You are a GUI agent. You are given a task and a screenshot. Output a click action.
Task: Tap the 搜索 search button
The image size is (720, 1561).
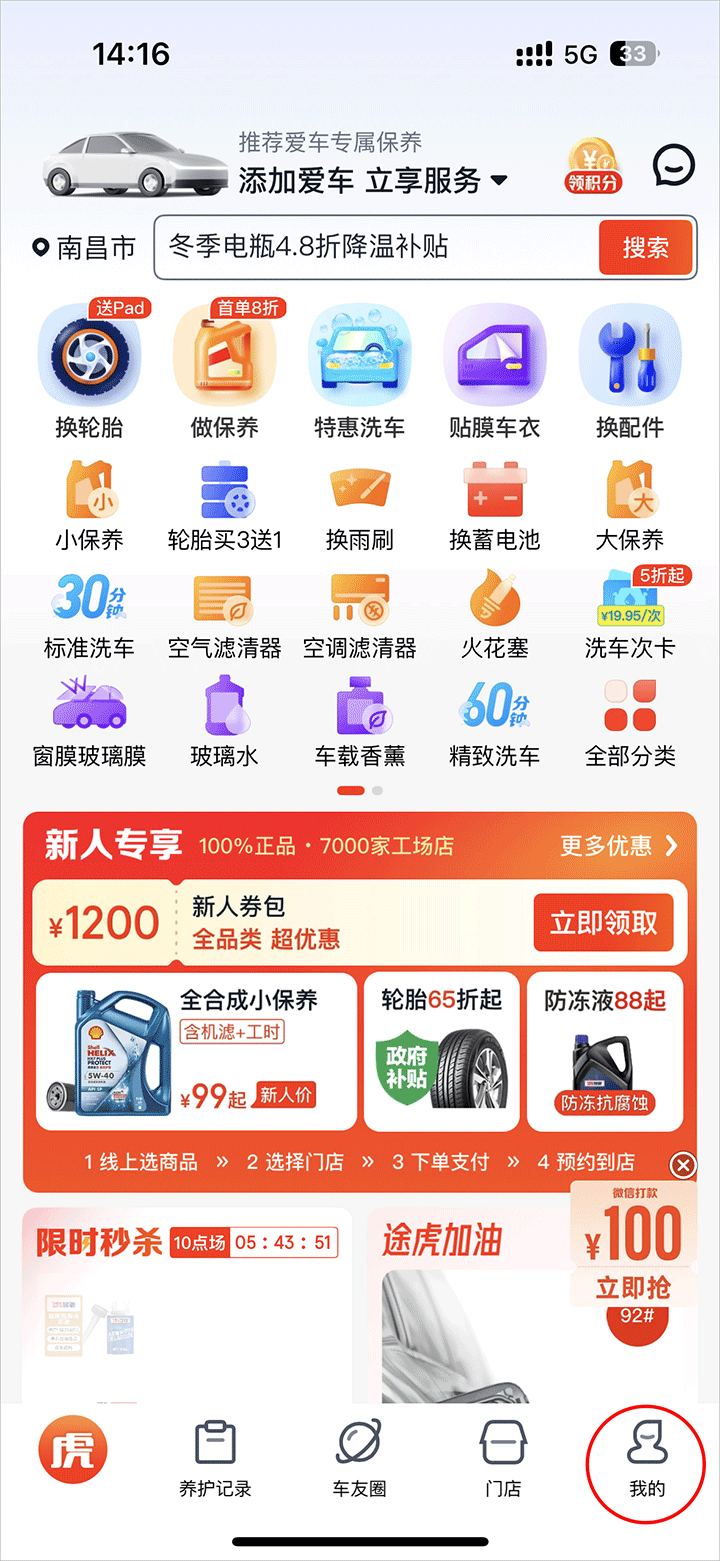tap(646, 247)
